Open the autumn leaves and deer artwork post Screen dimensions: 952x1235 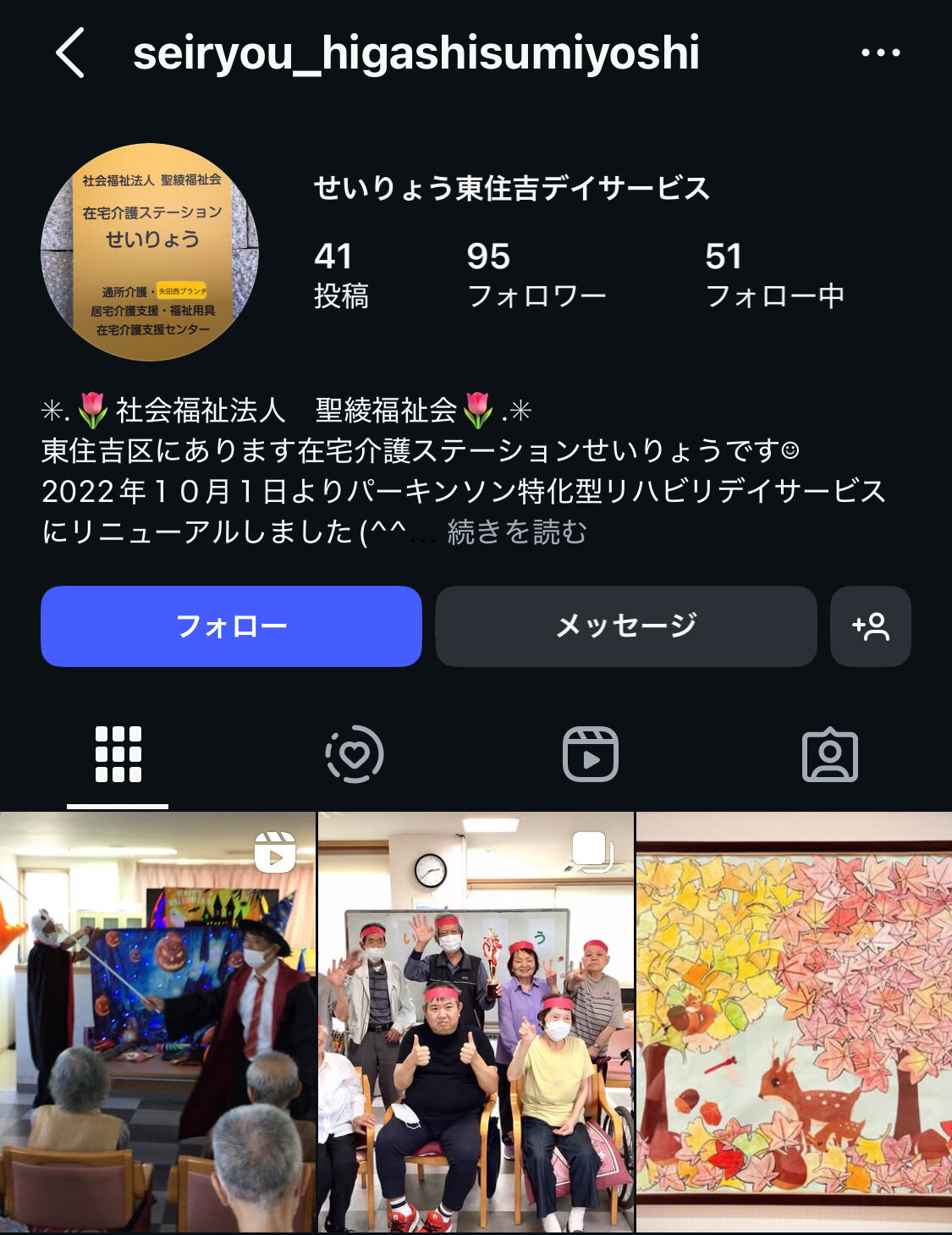(794, 1022)
